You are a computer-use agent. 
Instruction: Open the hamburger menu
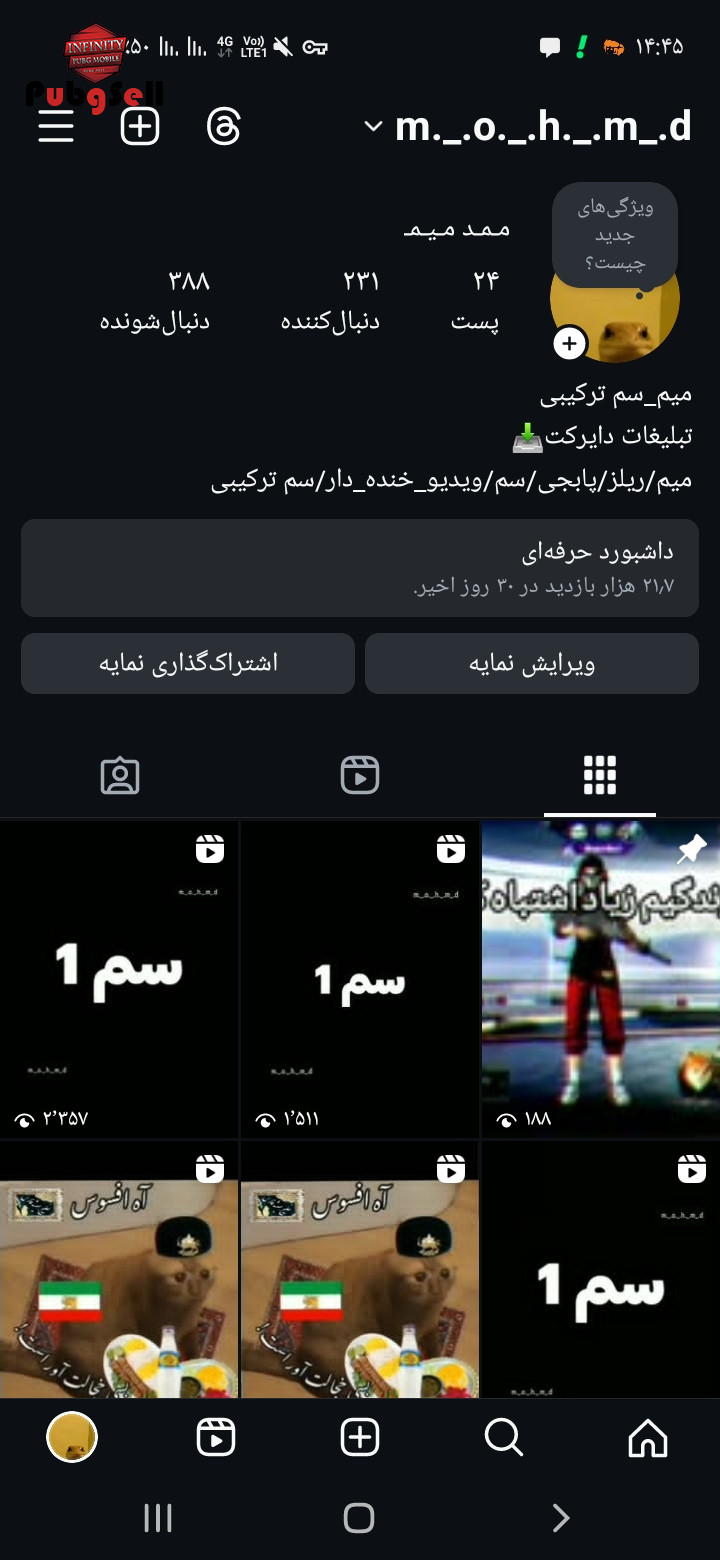[x=56, y=127]
